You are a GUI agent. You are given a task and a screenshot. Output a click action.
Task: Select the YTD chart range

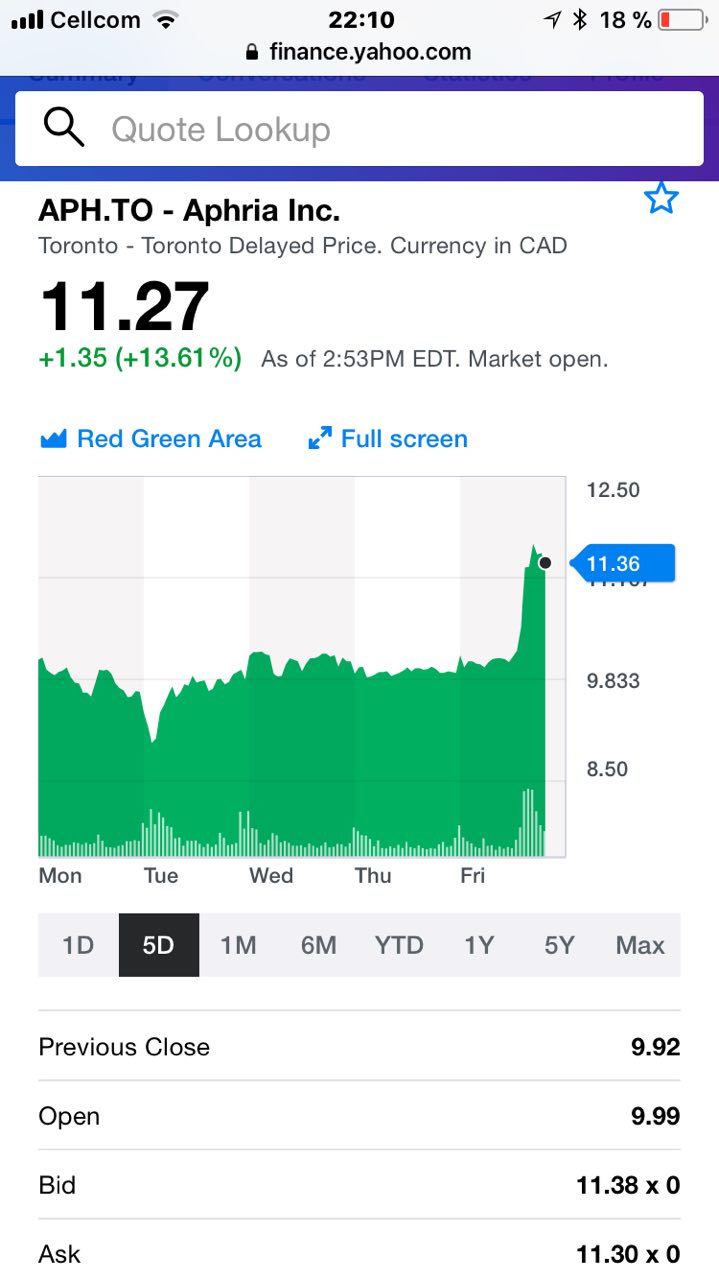pos(399,945)
